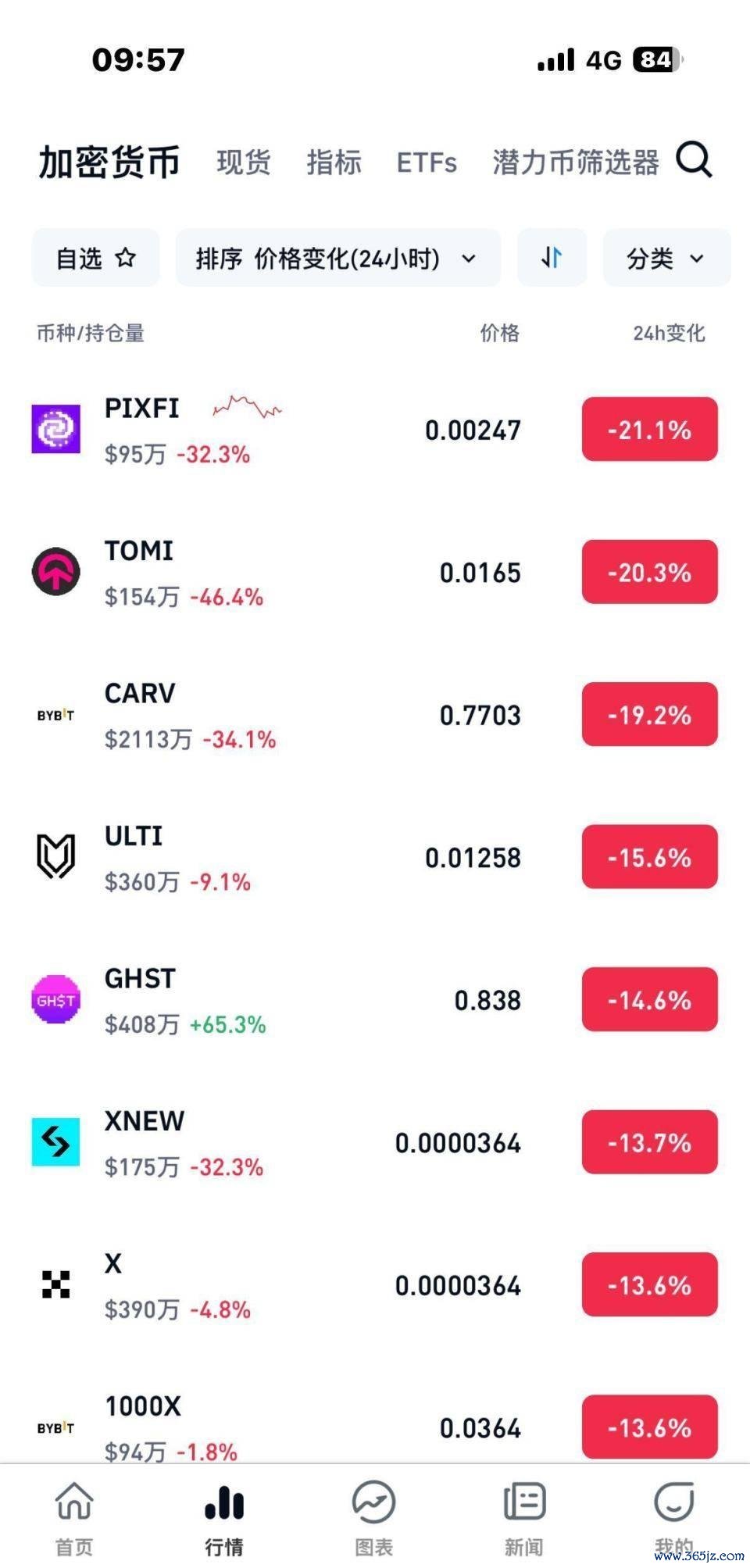Select the 潜力币筛选器 tab

click(x=576, y=163)
